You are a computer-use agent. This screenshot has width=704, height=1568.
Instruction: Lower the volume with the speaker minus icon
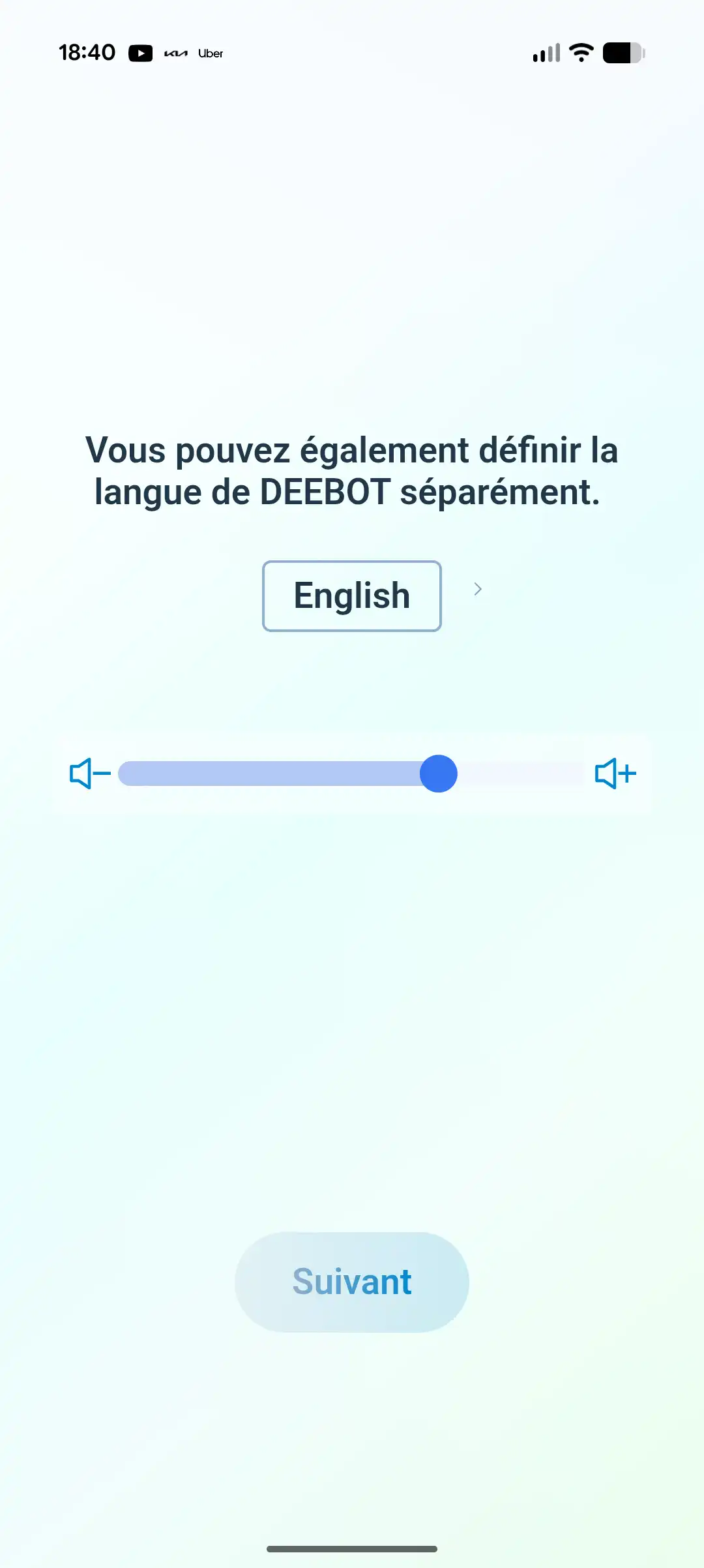click(x=91, y=774)
